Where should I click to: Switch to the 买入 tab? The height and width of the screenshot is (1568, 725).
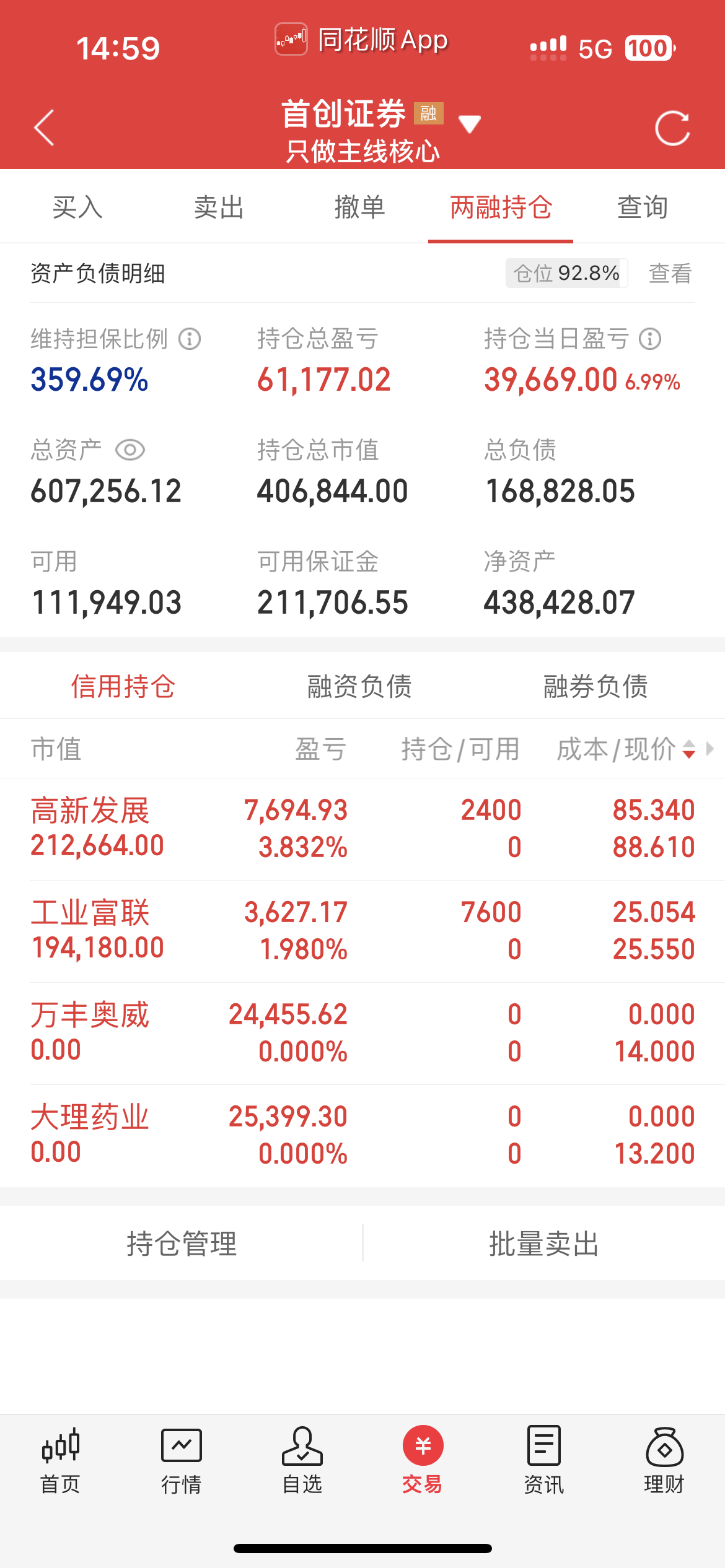coord(77,207)
